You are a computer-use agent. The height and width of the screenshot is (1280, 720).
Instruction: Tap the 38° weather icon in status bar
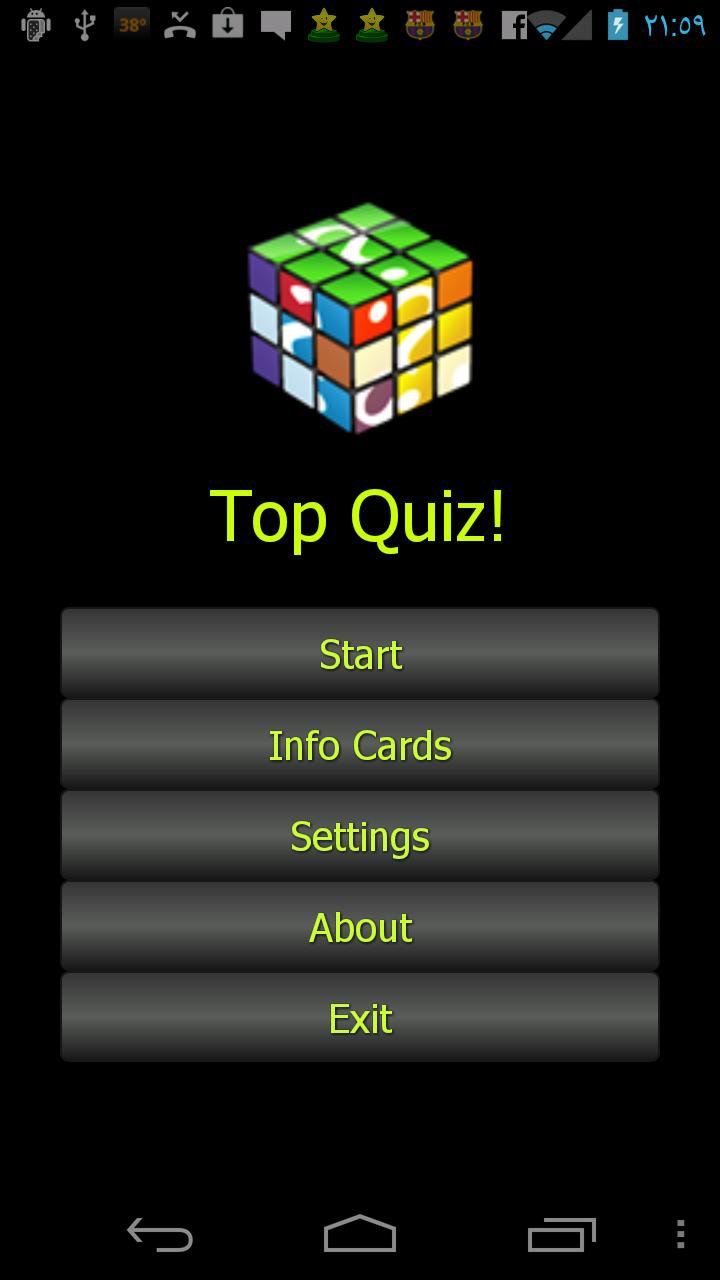[x=131, y=25]
